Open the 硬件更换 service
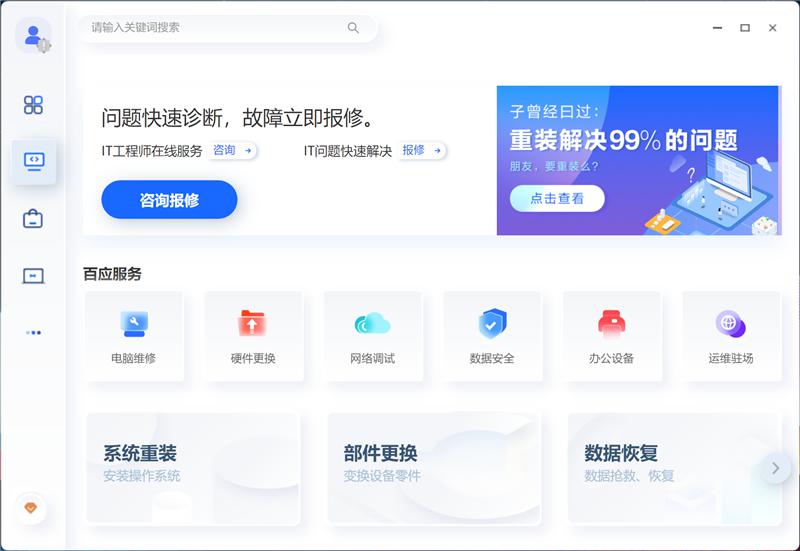This screenshot has height=551, width=800. 253,336
